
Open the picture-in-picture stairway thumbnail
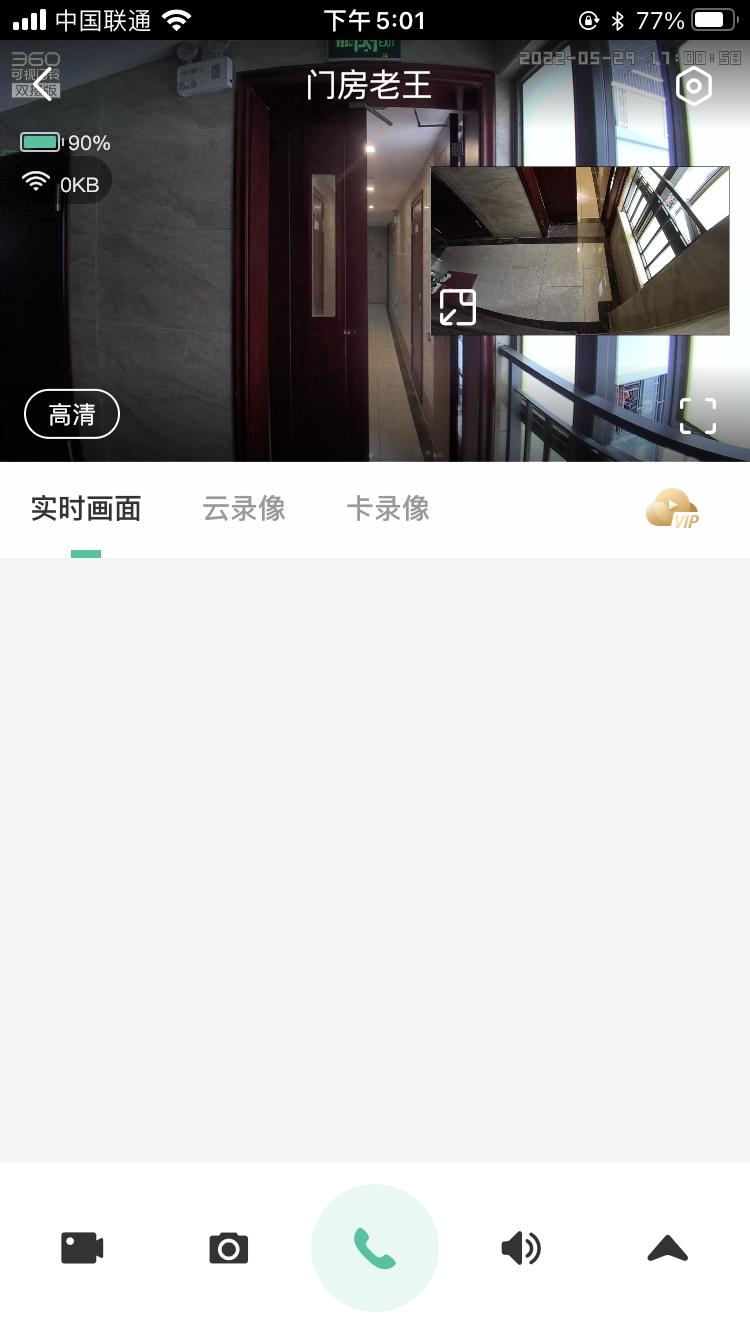click(x=580, y=250)
